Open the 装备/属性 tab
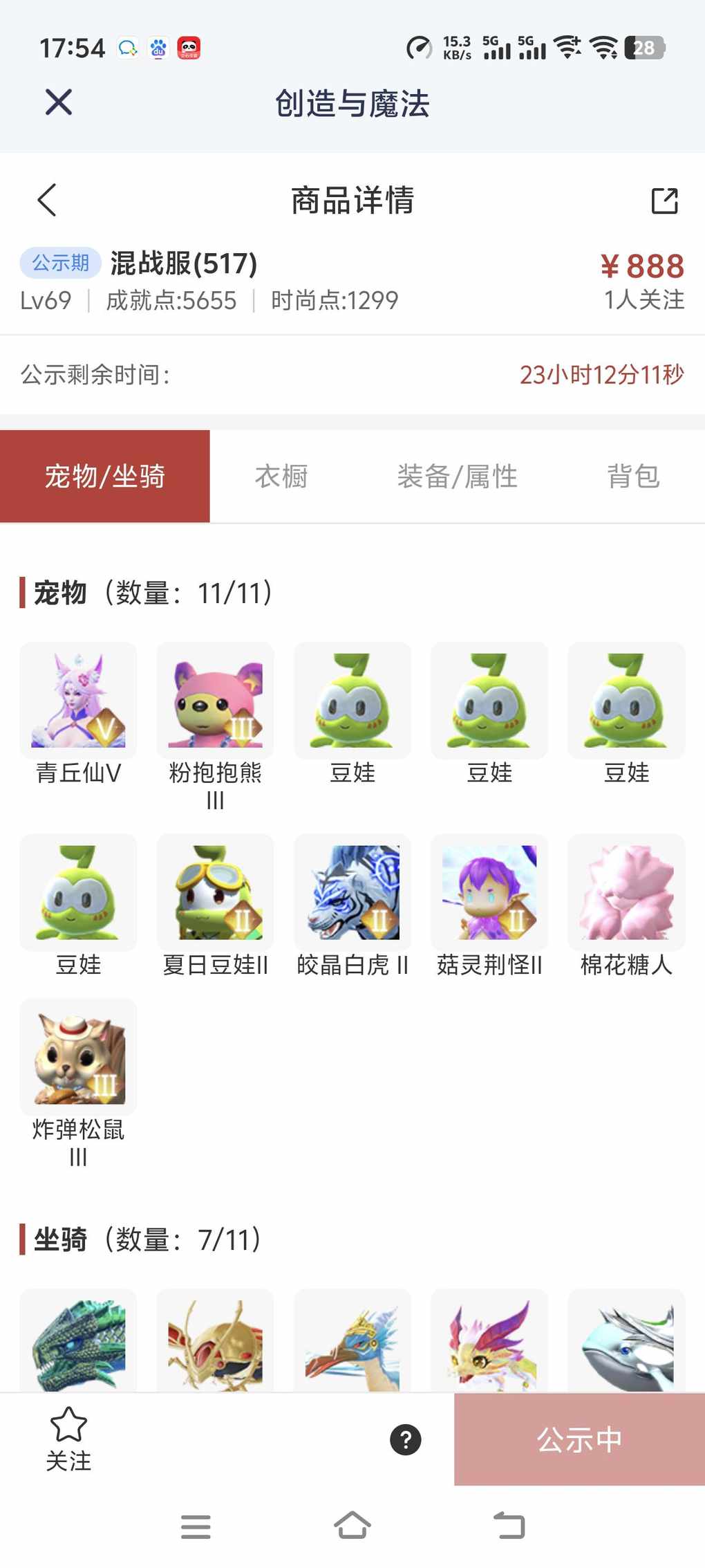This screenshot has width=705, height=1568. pyautogui.click(x=457, y=477)
